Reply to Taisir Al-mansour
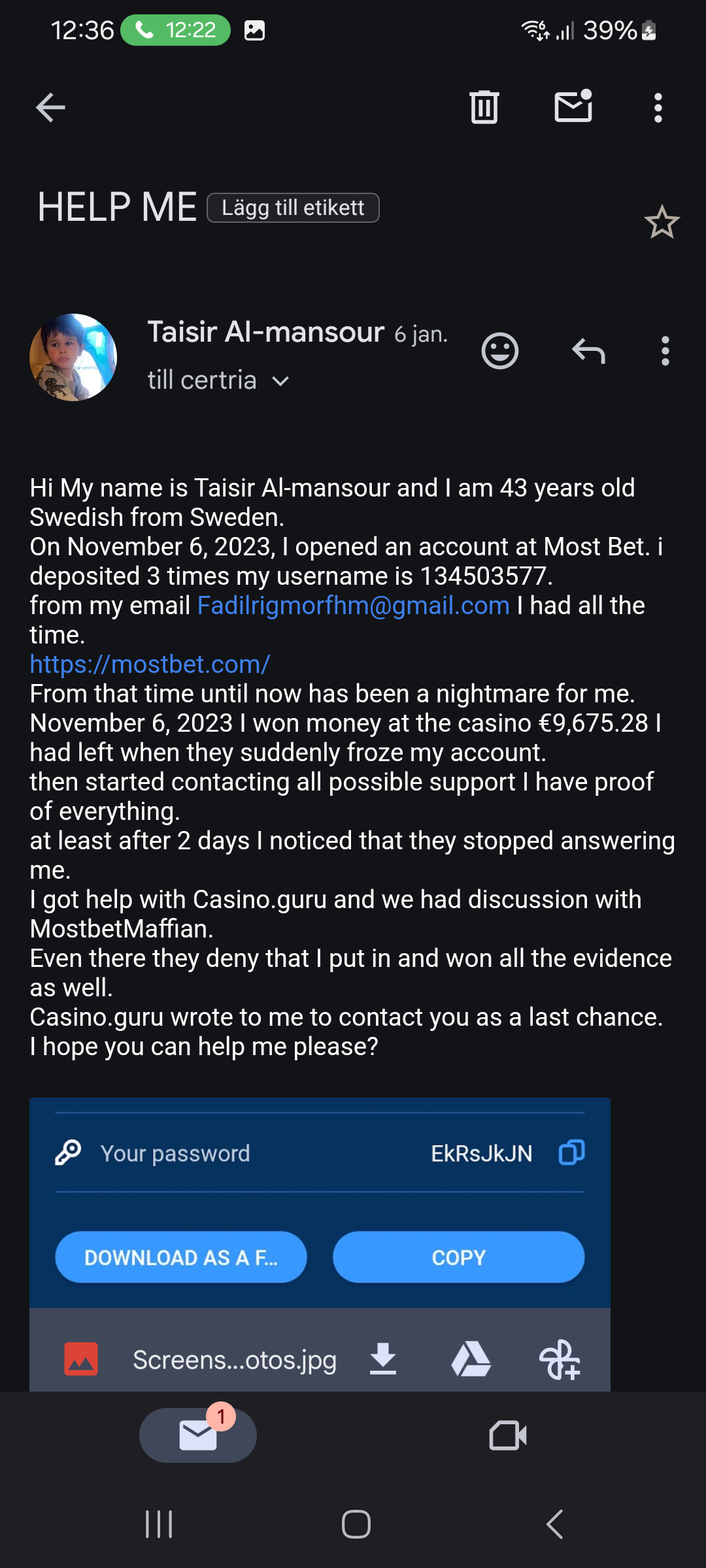The width and height of the screenshot is (706, 1568). [588, 351]
